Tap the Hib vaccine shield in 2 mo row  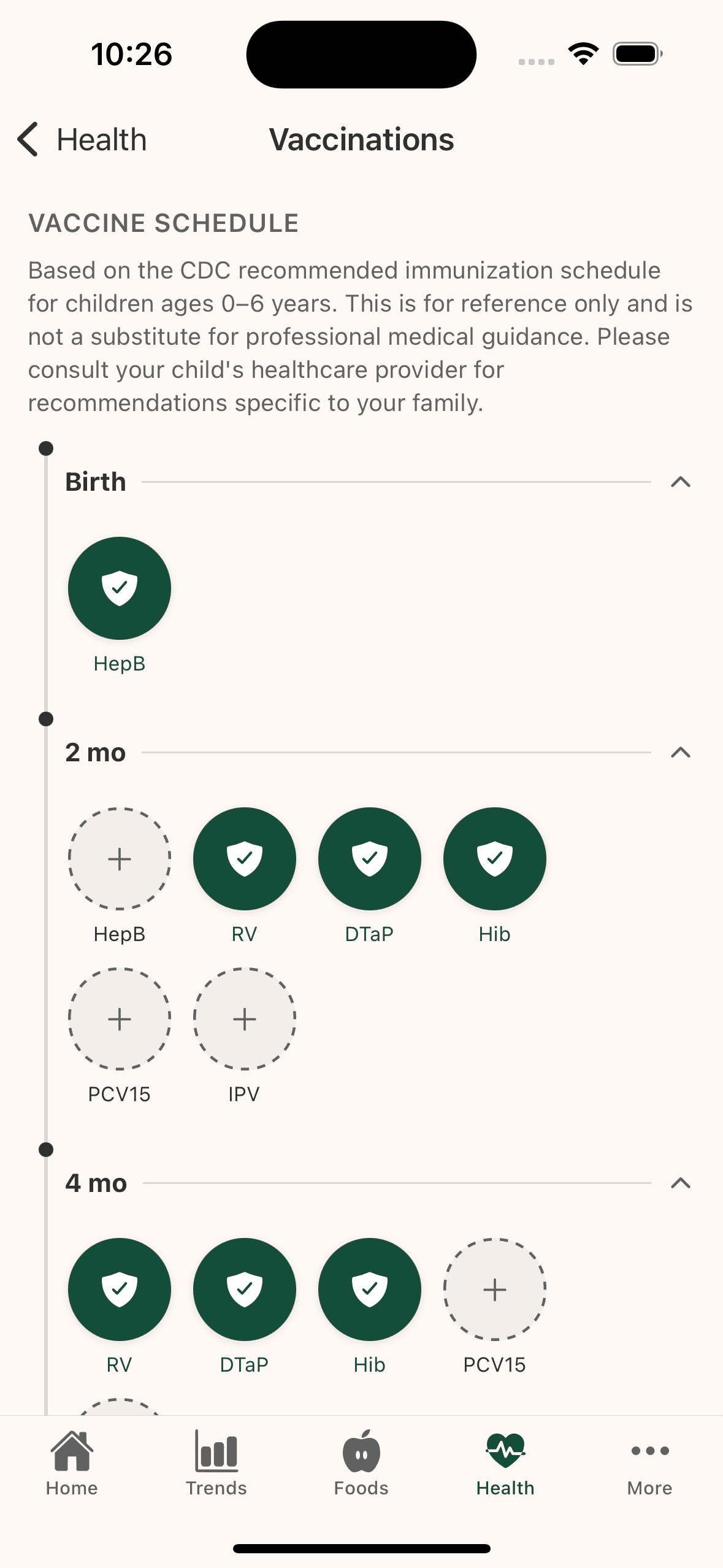coord(494,859)
